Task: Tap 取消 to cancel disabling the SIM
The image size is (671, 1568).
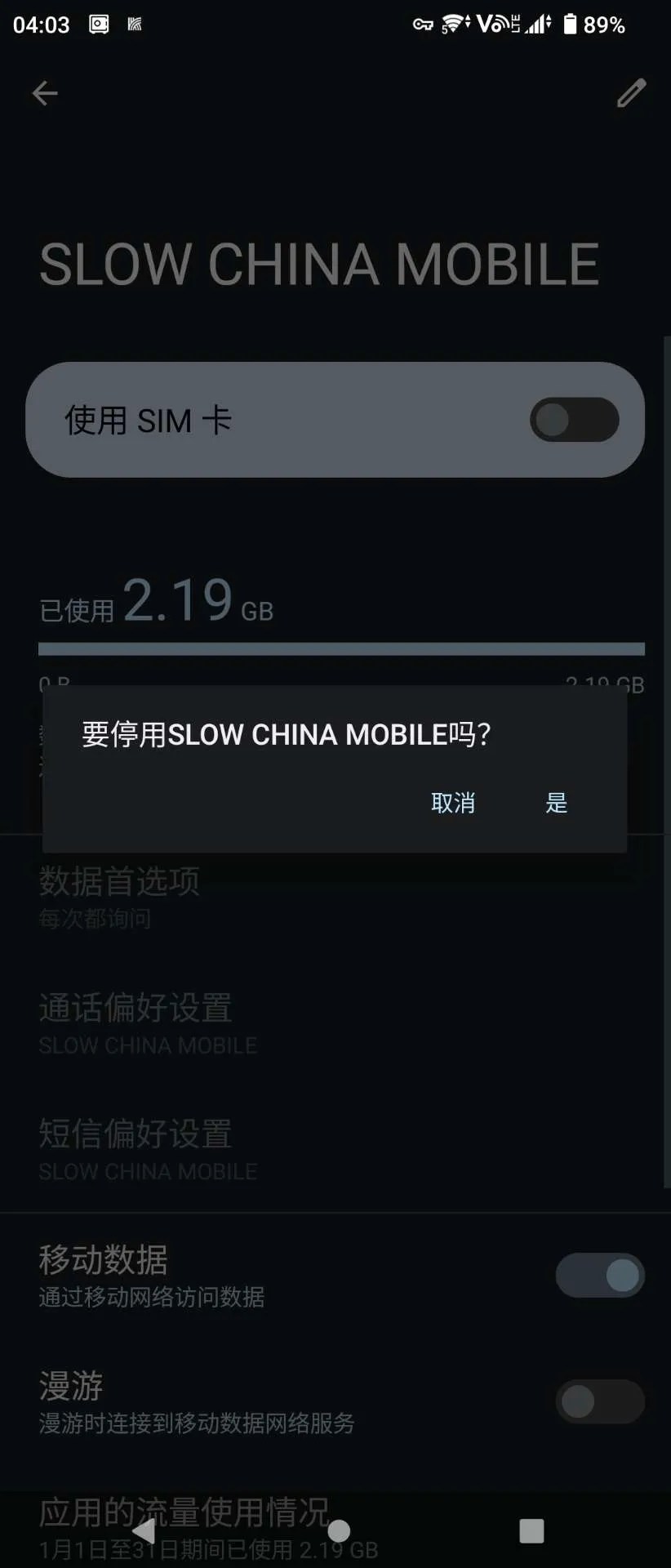Action: 453,803
